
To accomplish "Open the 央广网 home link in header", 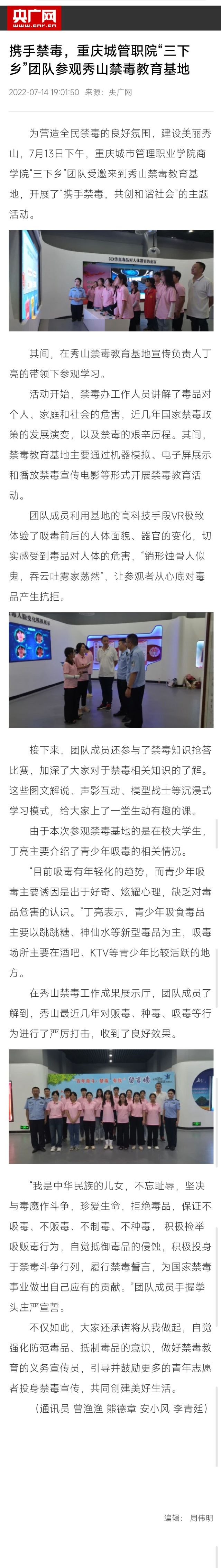I will pos(35,18).
